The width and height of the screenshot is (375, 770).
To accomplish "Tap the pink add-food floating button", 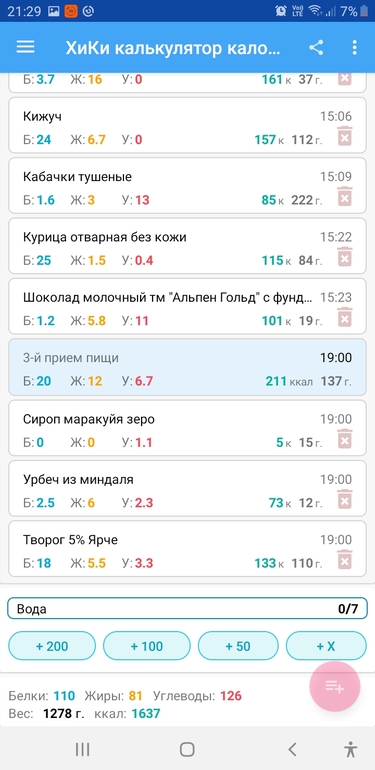I will click(x=335, y=687).
